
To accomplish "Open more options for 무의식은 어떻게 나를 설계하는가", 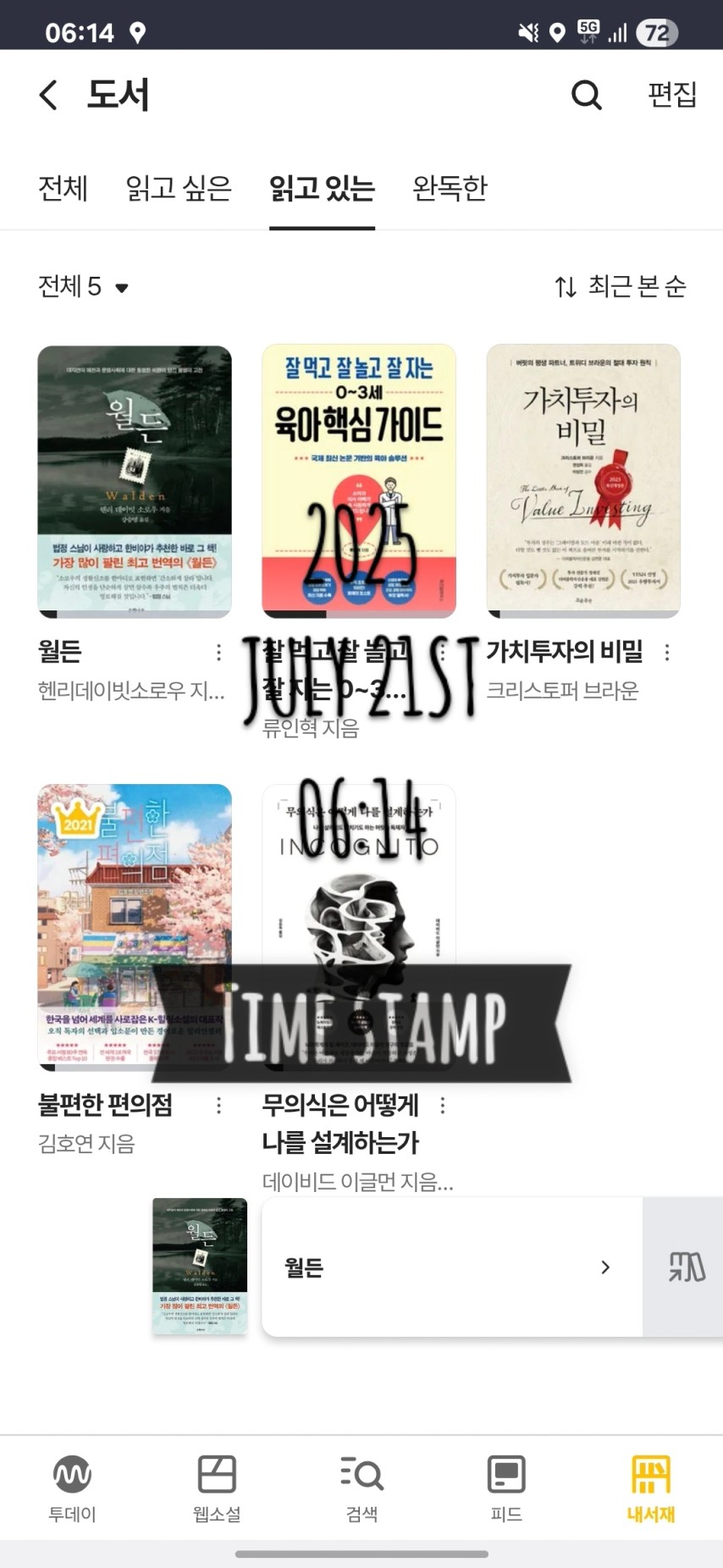I will [x=443, y=1105].
